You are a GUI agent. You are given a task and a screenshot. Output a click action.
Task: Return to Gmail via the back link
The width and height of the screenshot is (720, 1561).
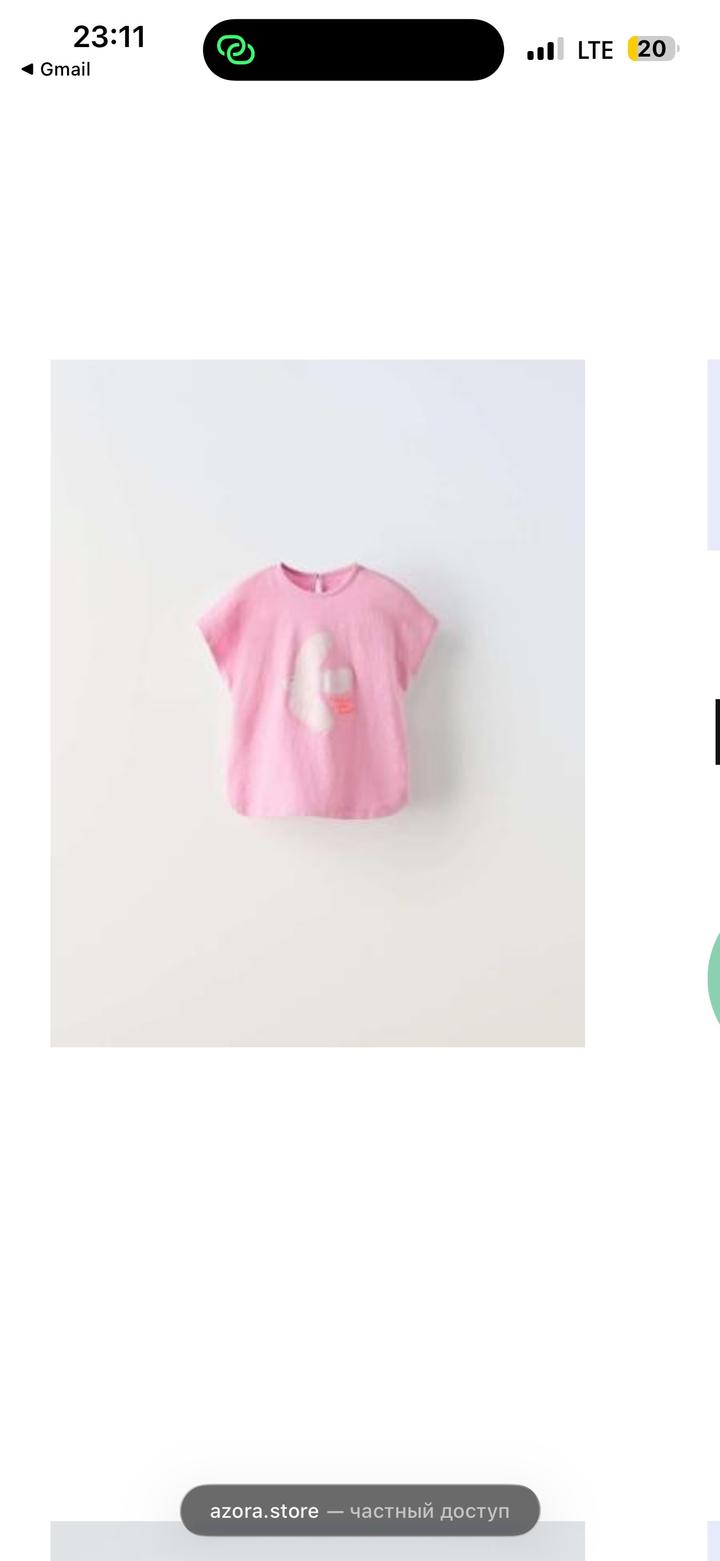point(56,69)
